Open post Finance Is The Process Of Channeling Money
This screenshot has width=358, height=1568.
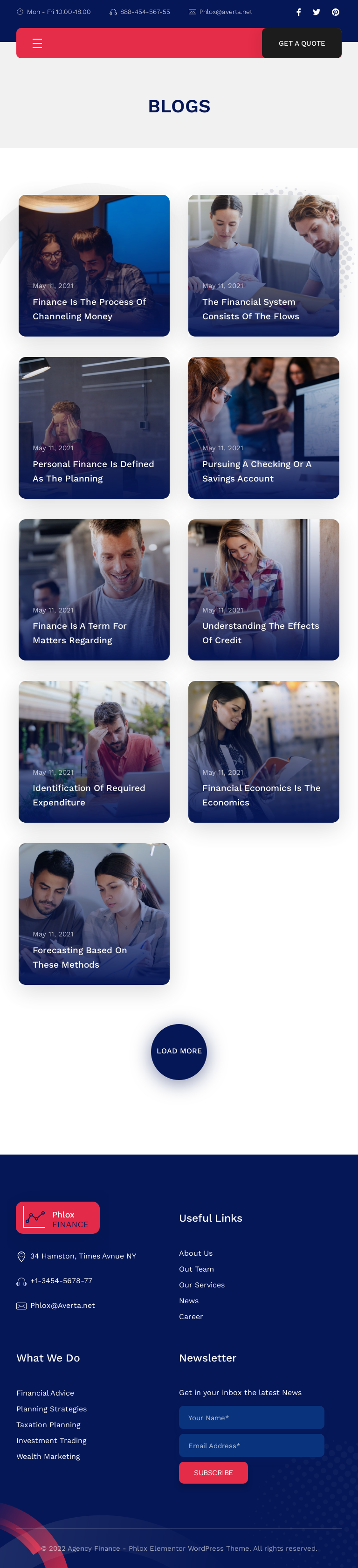click(x=89, y=309)
